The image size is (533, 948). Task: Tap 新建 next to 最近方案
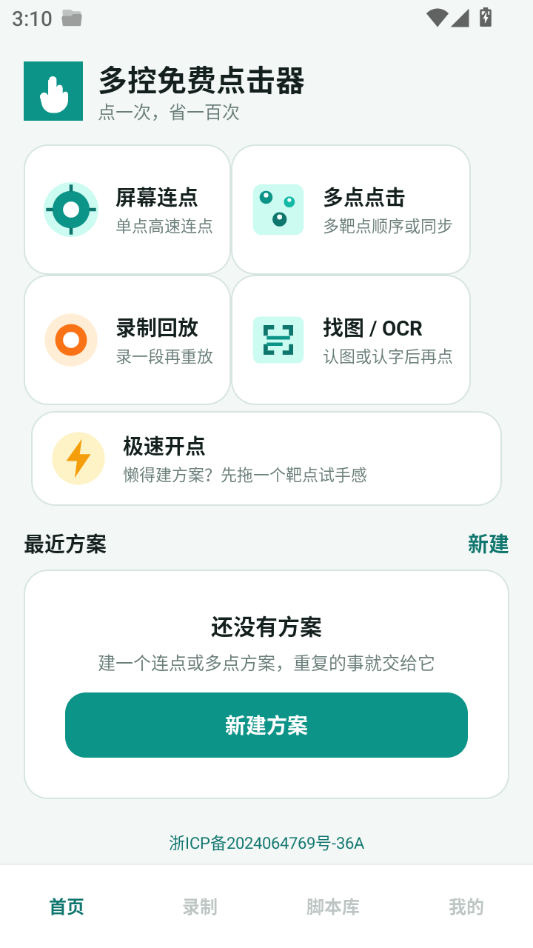488,544
